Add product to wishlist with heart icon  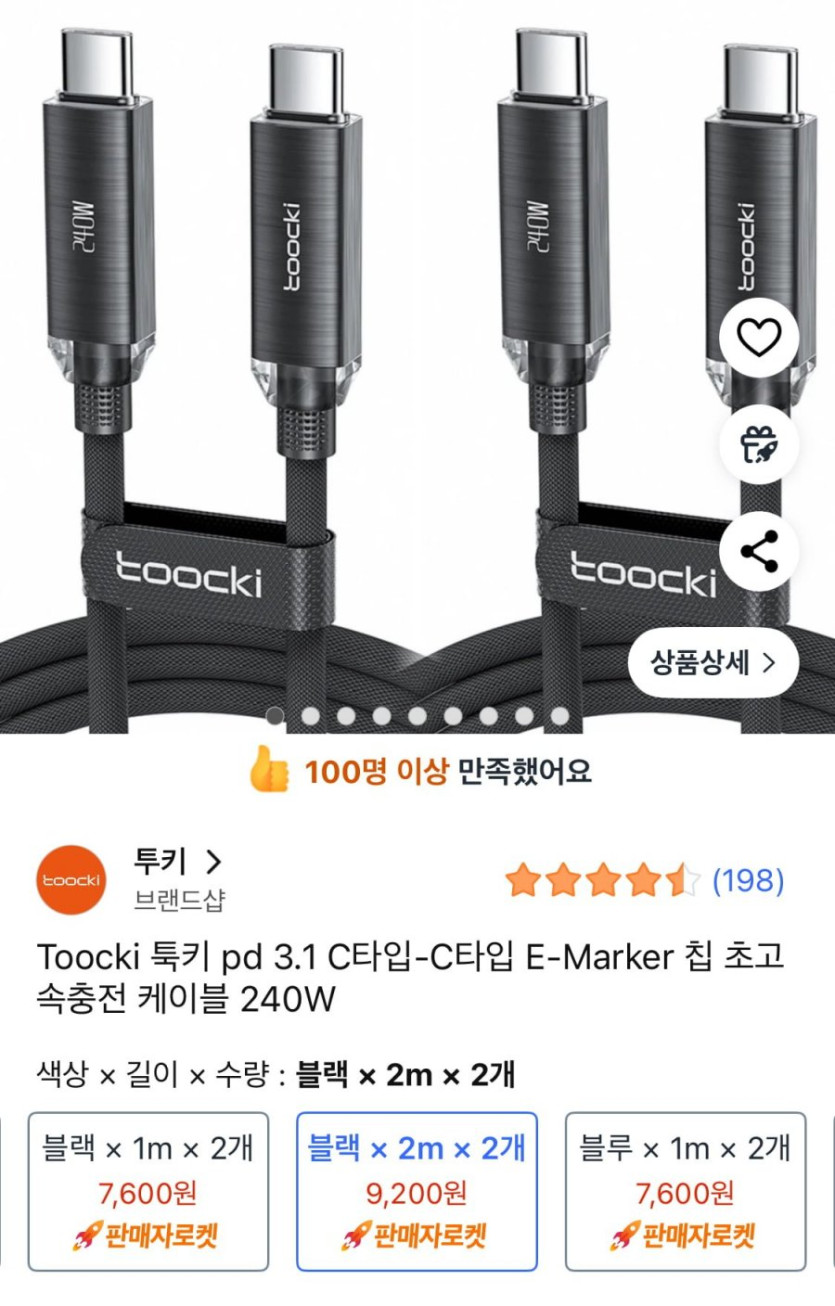(x=758, y=339)
